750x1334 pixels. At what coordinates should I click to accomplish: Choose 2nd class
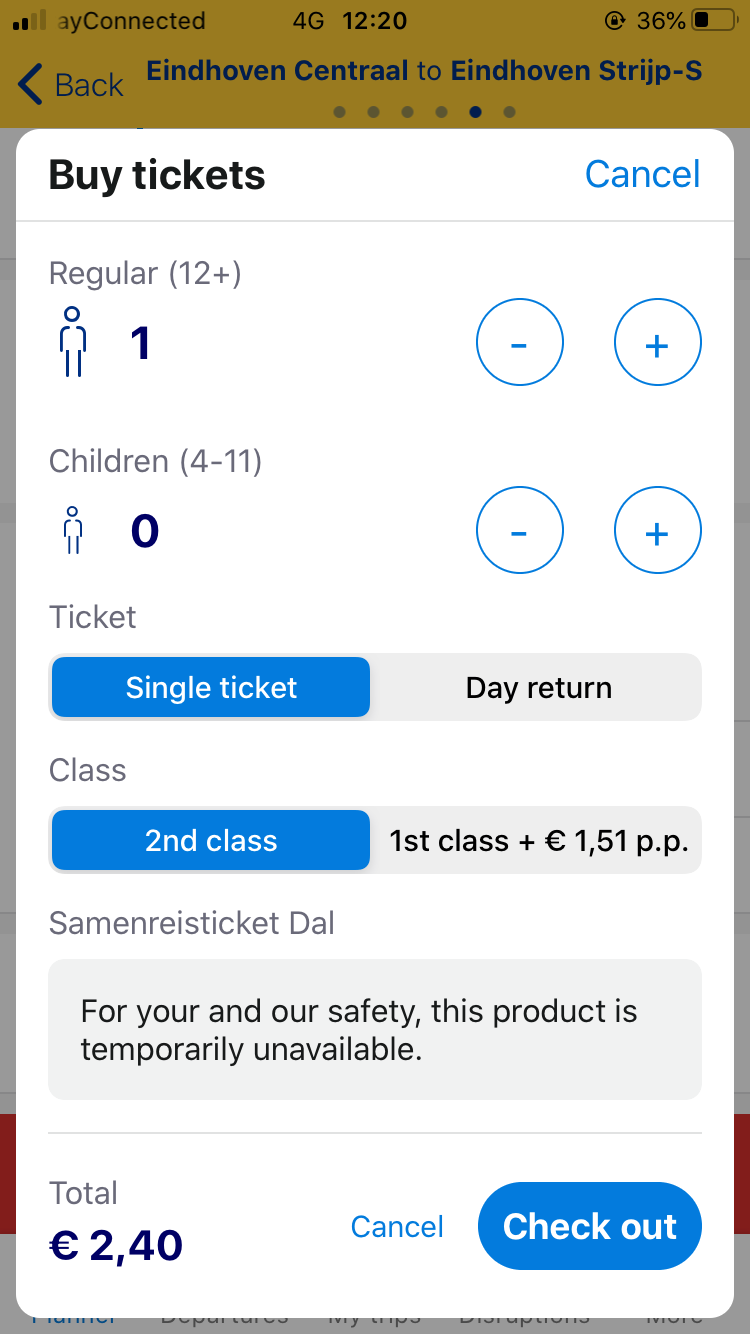[211, 840]
